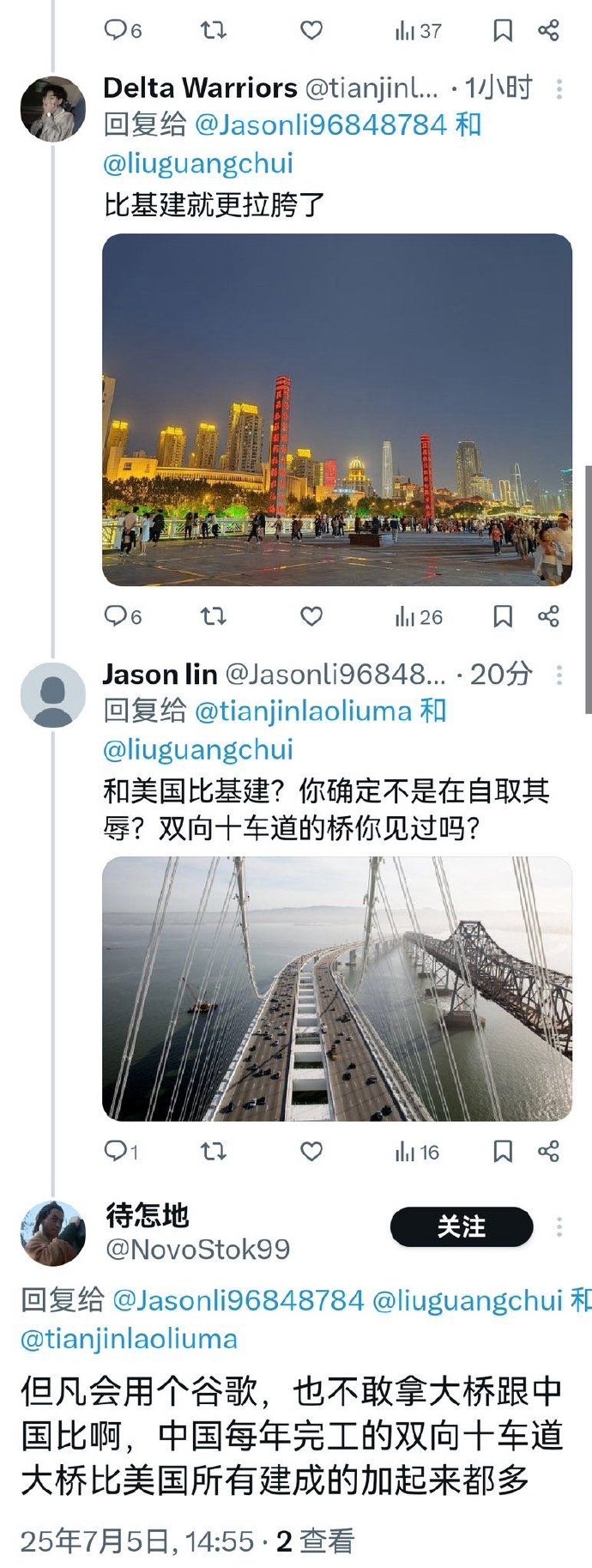Open overflow menu on Delta Warriors' reply

tap(559, 88)
